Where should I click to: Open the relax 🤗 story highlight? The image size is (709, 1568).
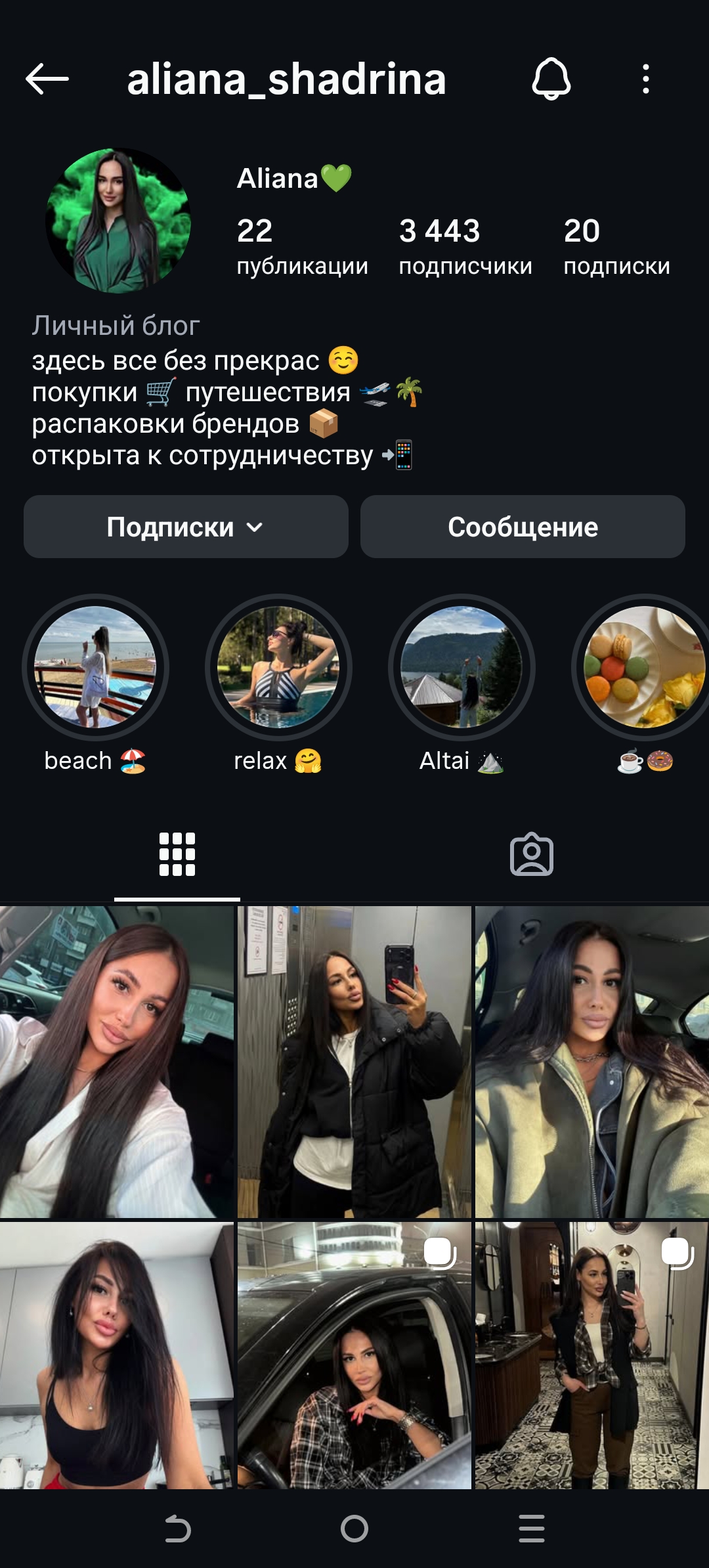277,671
